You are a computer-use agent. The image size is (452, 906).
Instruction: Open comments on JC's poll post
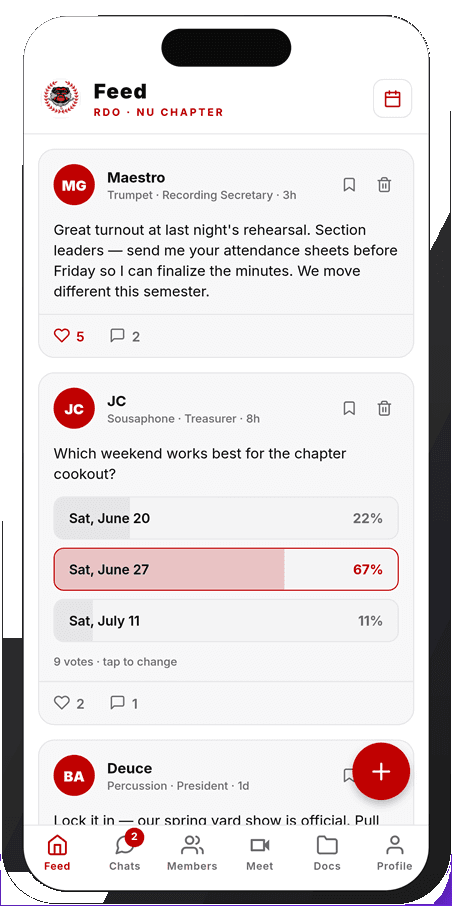point(124,703)
